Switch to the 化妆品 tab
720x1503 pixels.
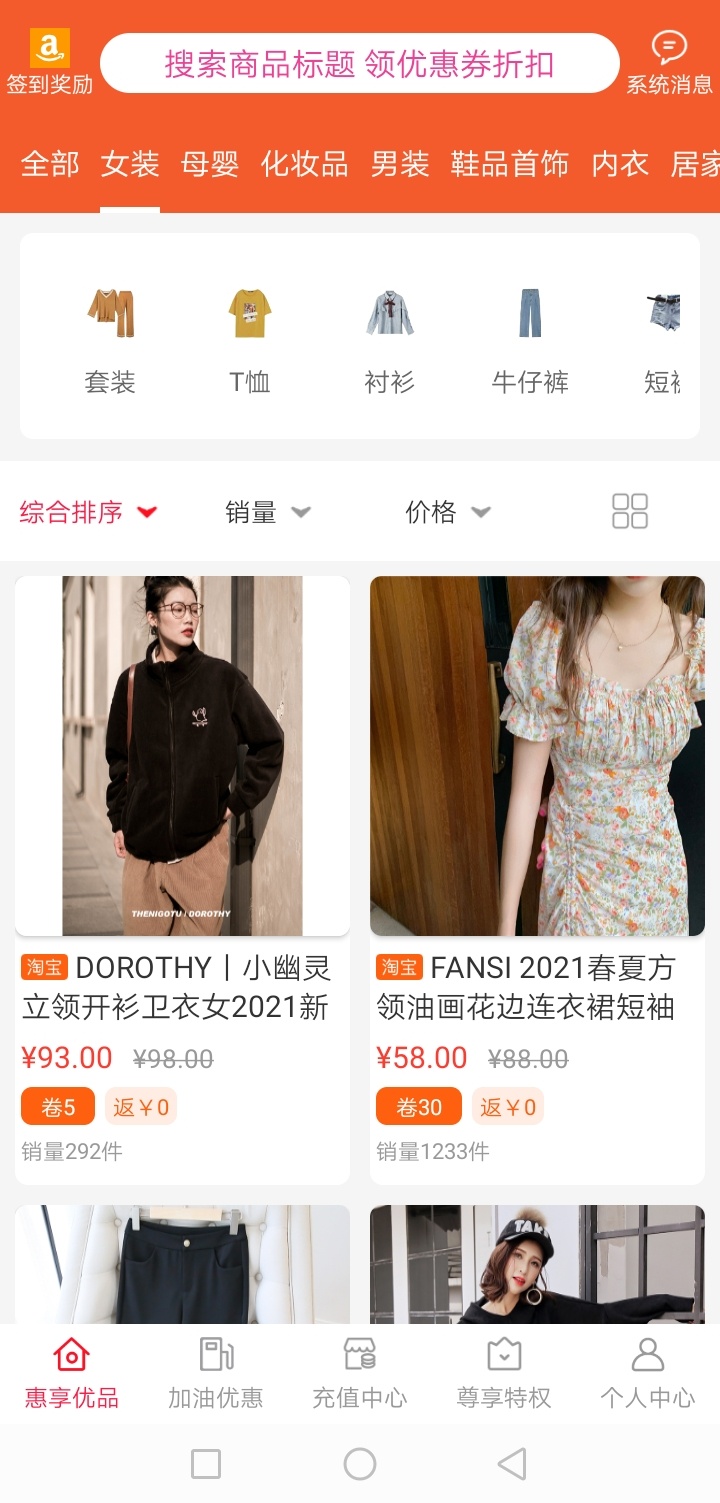pyautogui.click(x=304, y=164)
